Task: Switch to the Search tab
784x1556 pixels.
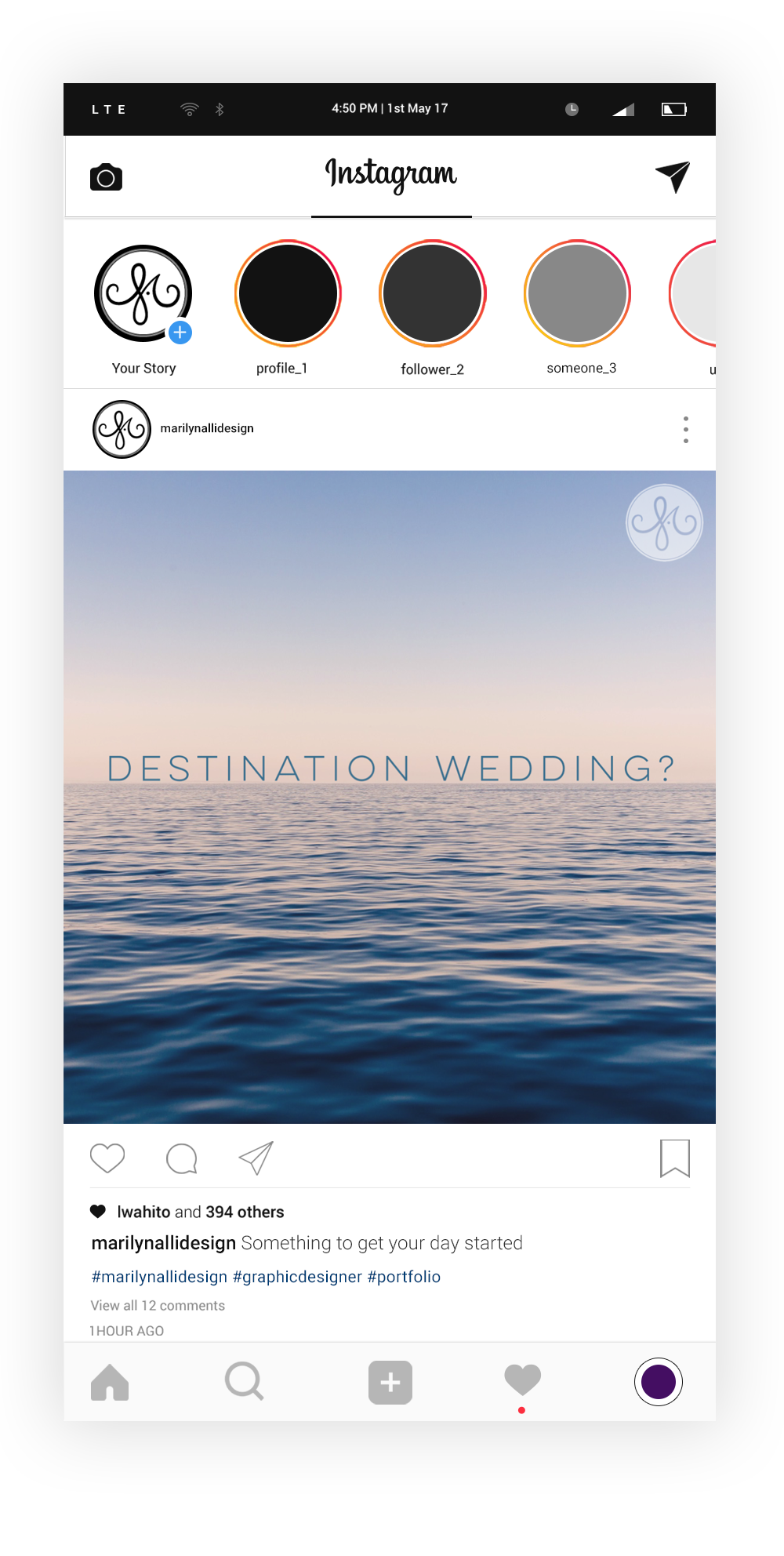Action: point(244,1381)
